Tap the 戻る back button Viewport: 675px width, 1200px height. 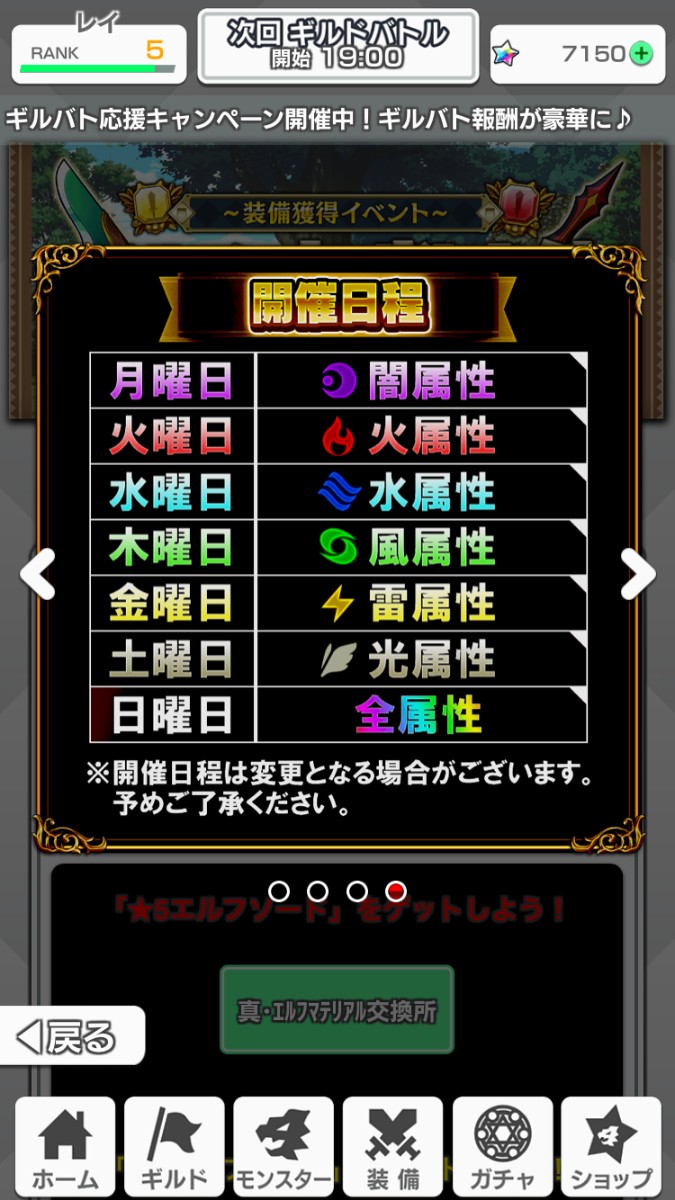pos(72,1036)
